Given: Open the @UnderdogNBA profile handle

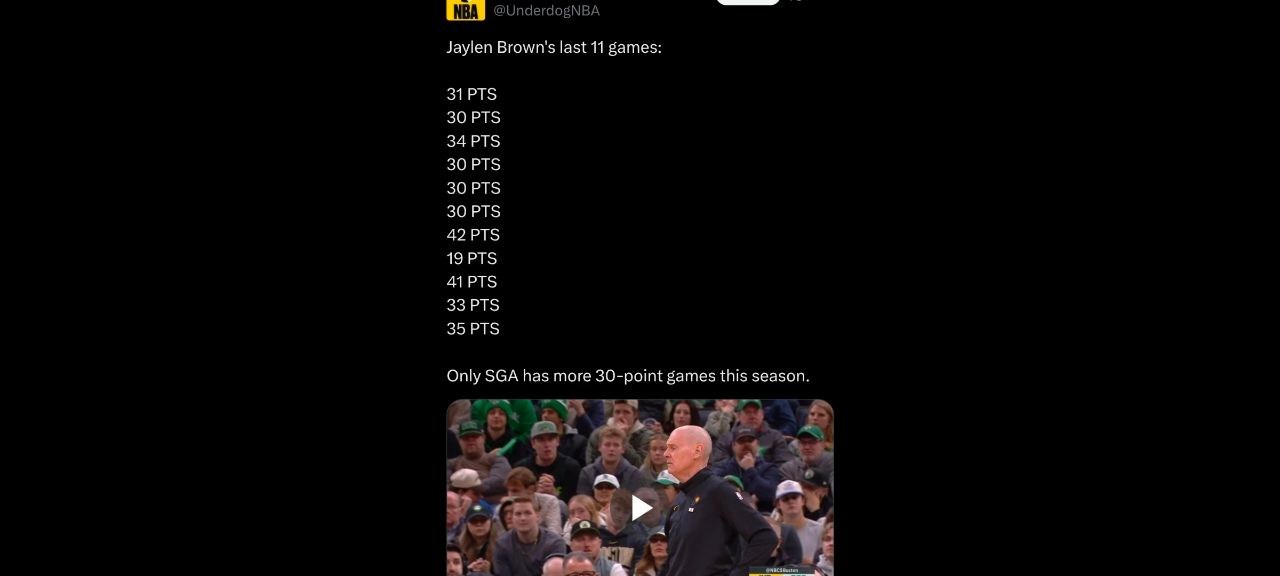Looking at the screenshot, I should click(546, 11).
